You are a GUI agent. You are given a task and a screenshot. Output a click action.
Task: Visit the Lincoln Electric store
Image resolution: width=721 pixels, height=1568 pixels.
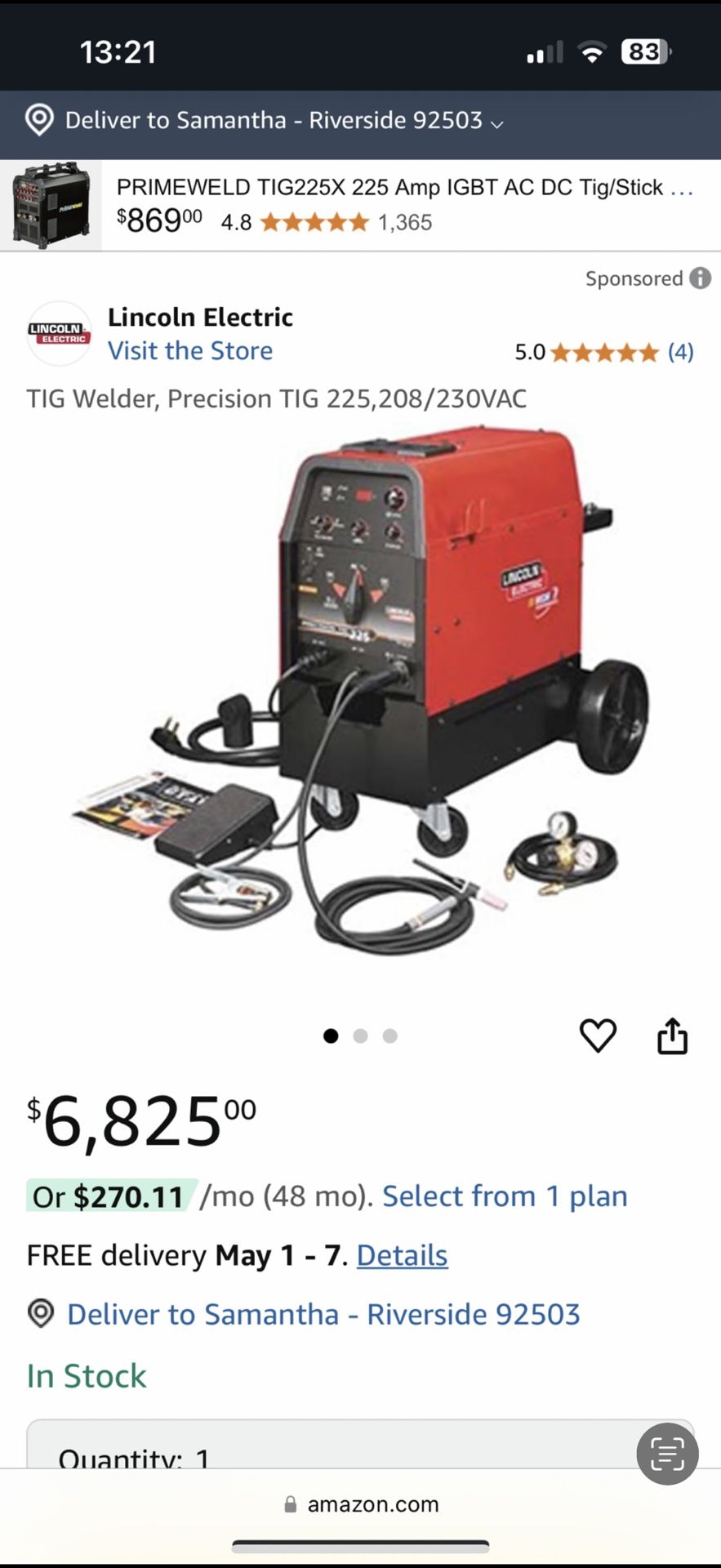[x=190, y=350]
